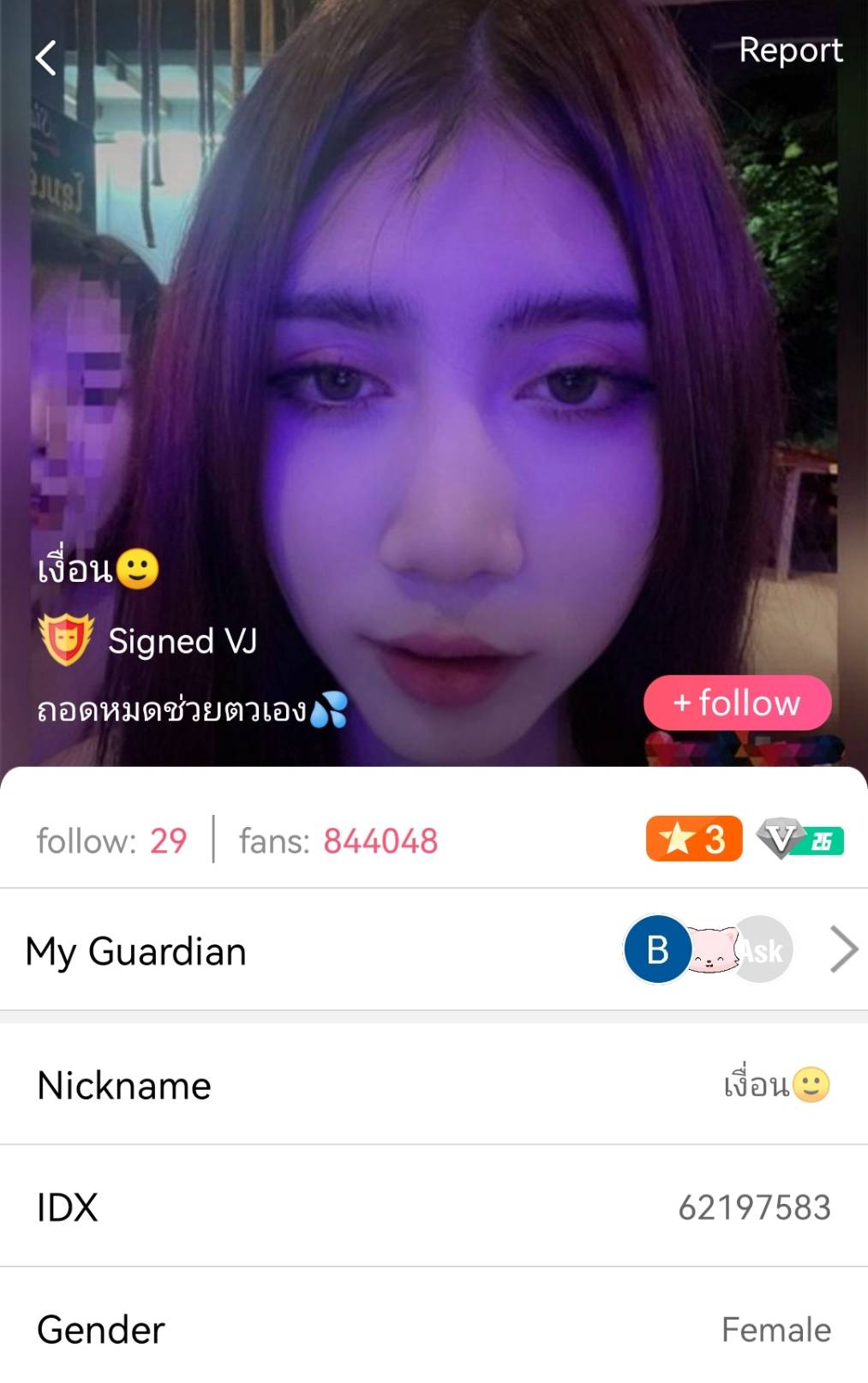Go back using the top-left arrow

[46, 58]
